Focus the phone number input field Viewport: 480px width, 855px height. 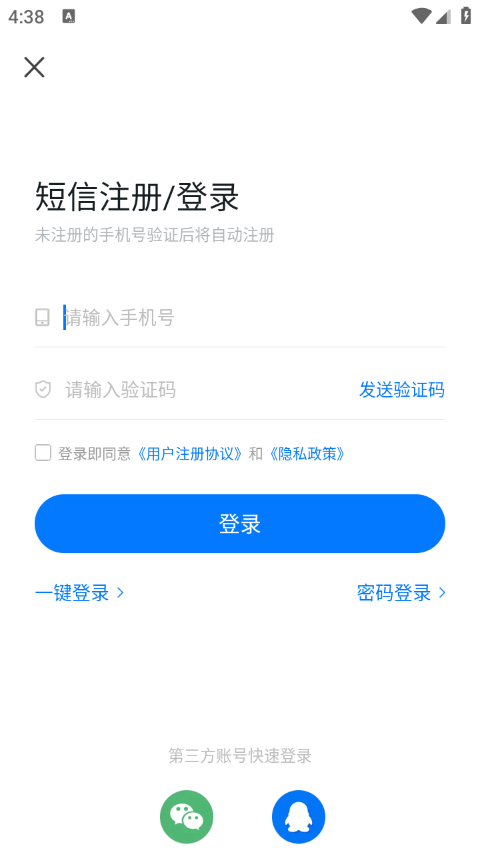point(254,317)
